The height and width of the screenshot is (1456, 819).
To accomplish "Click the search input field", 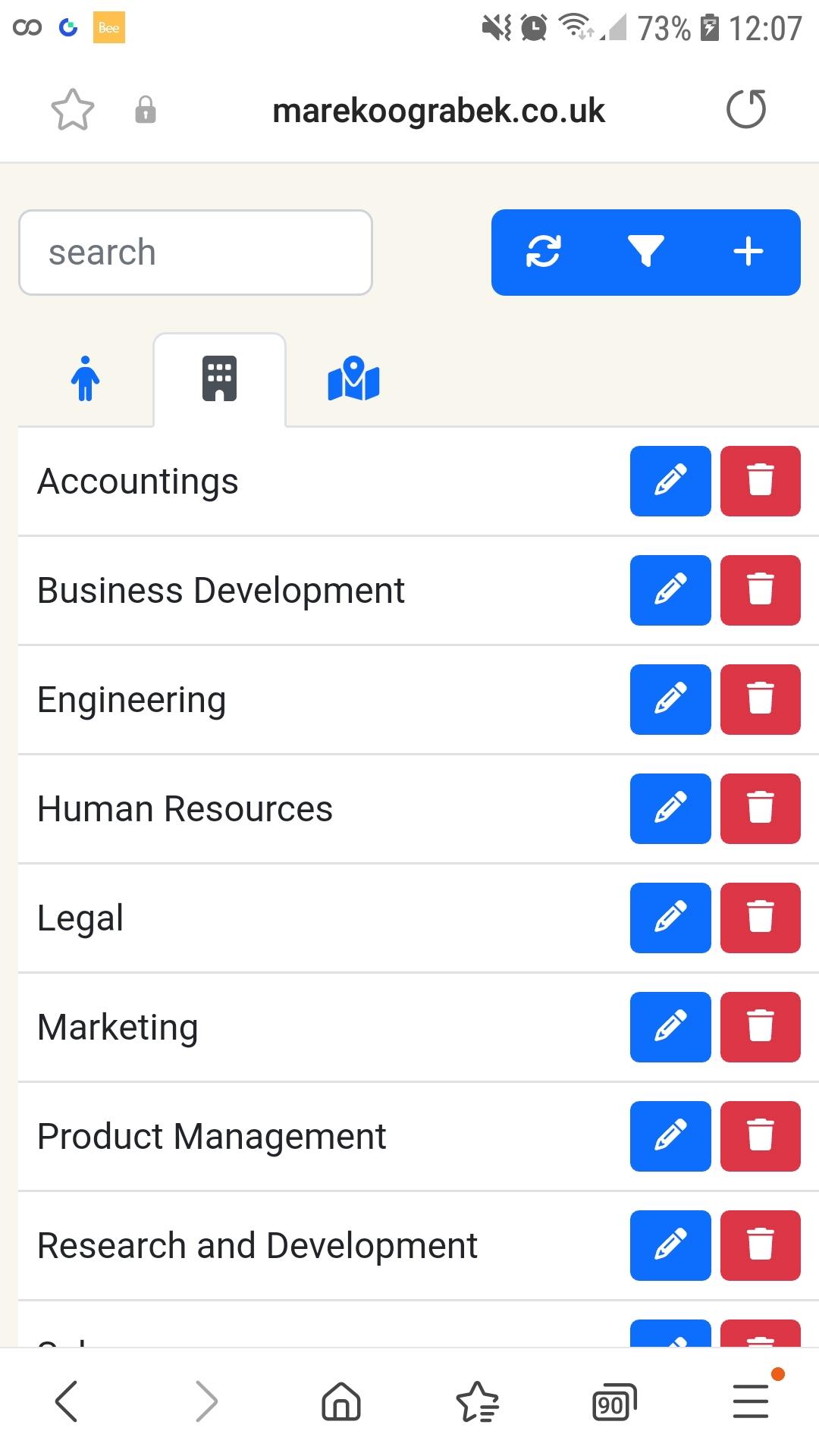I will point(195,252).
